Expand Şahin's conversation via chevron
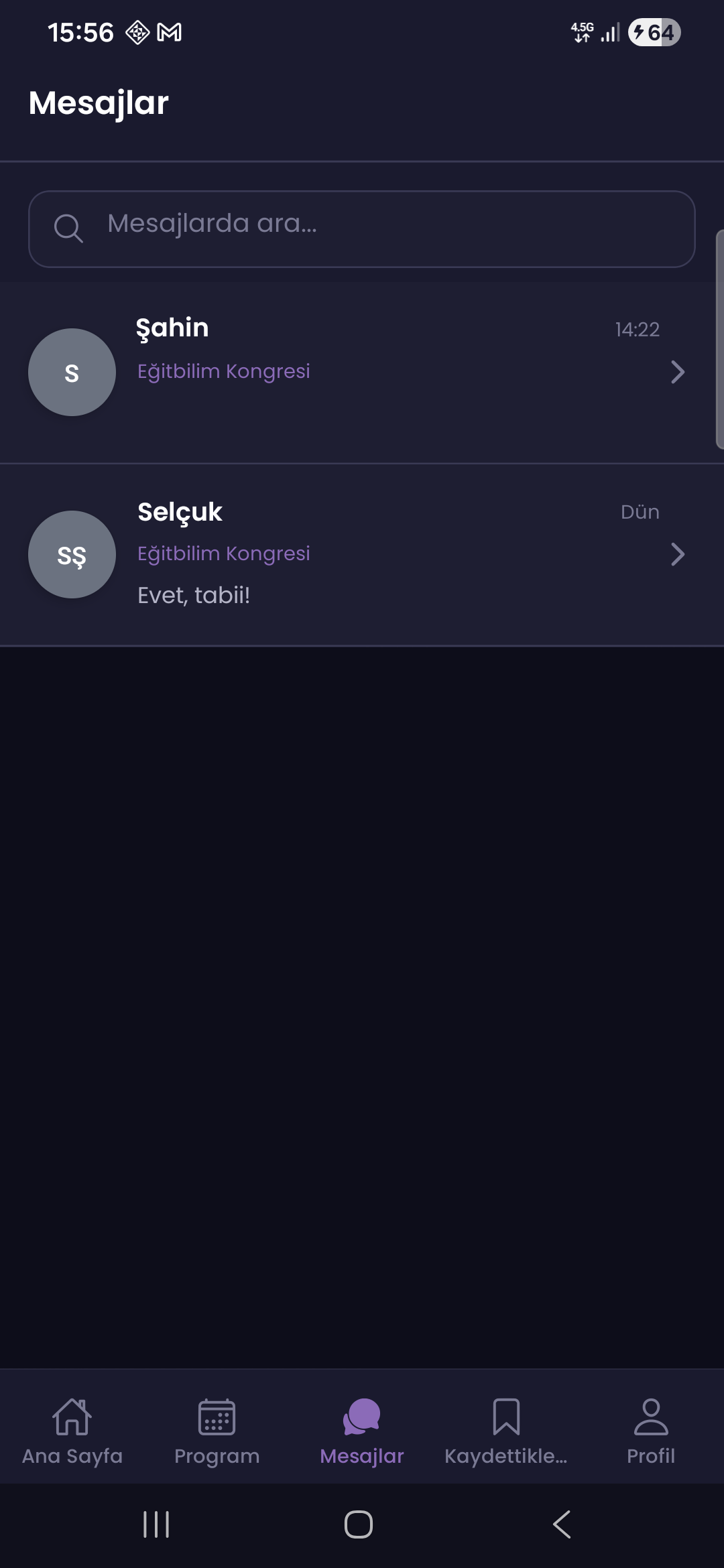724x1568 pixels. (678, 373)
